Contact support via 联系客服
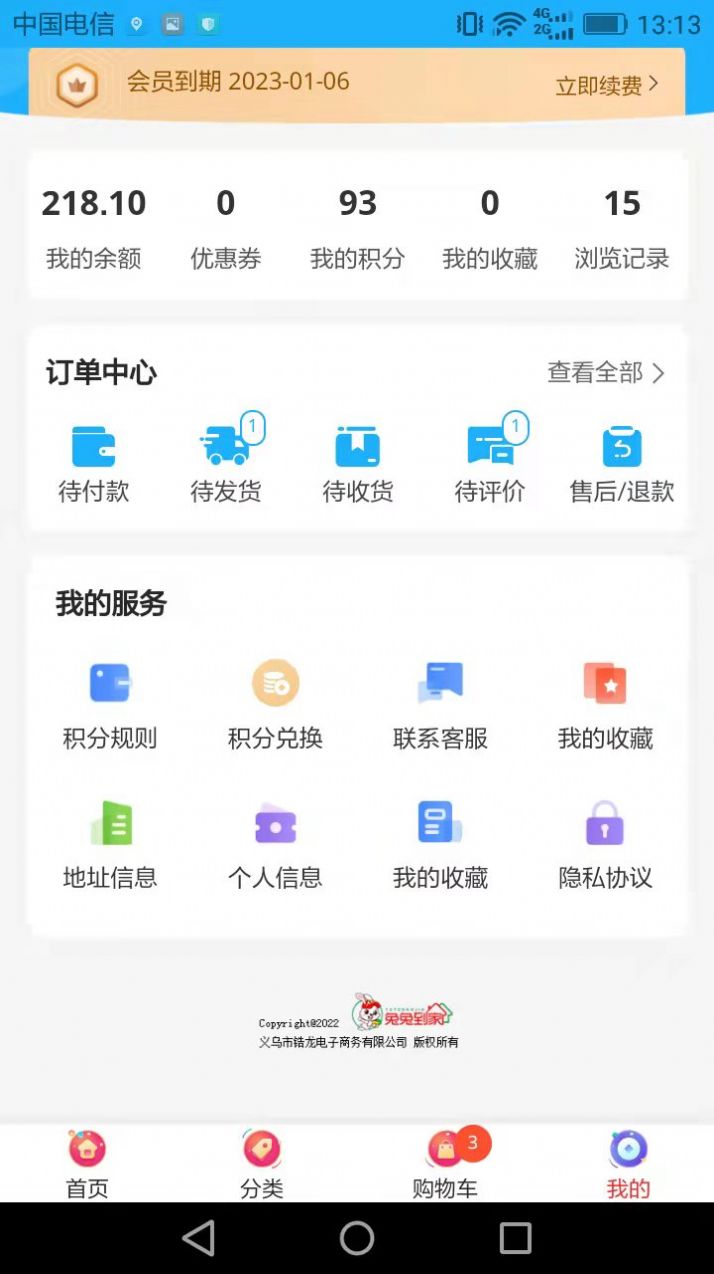Viewport: 714px width, 1274px height. 440,706
